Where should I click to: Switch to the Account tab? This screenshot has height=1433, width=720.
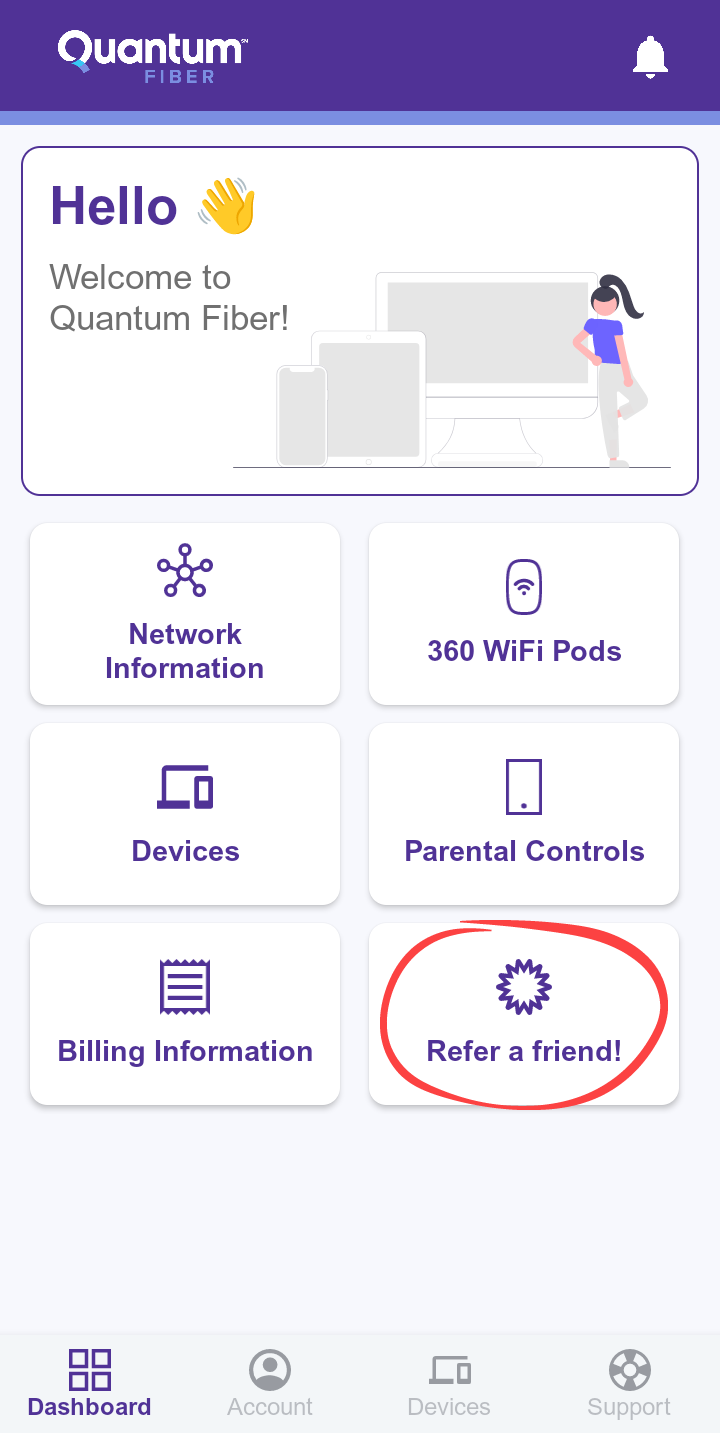[269, 1382]
